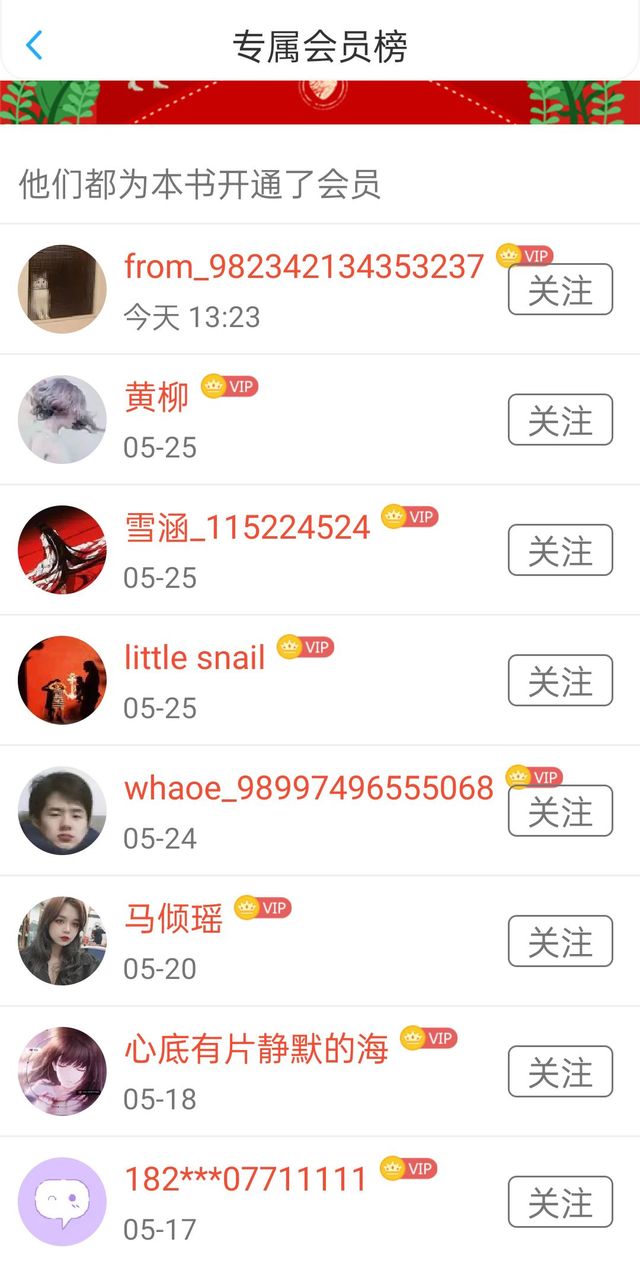The width and height of the screenshot is (640, 1261).
Task: Follow 马倾瑶
Action: pyautogui.click(x=560, y=941)
